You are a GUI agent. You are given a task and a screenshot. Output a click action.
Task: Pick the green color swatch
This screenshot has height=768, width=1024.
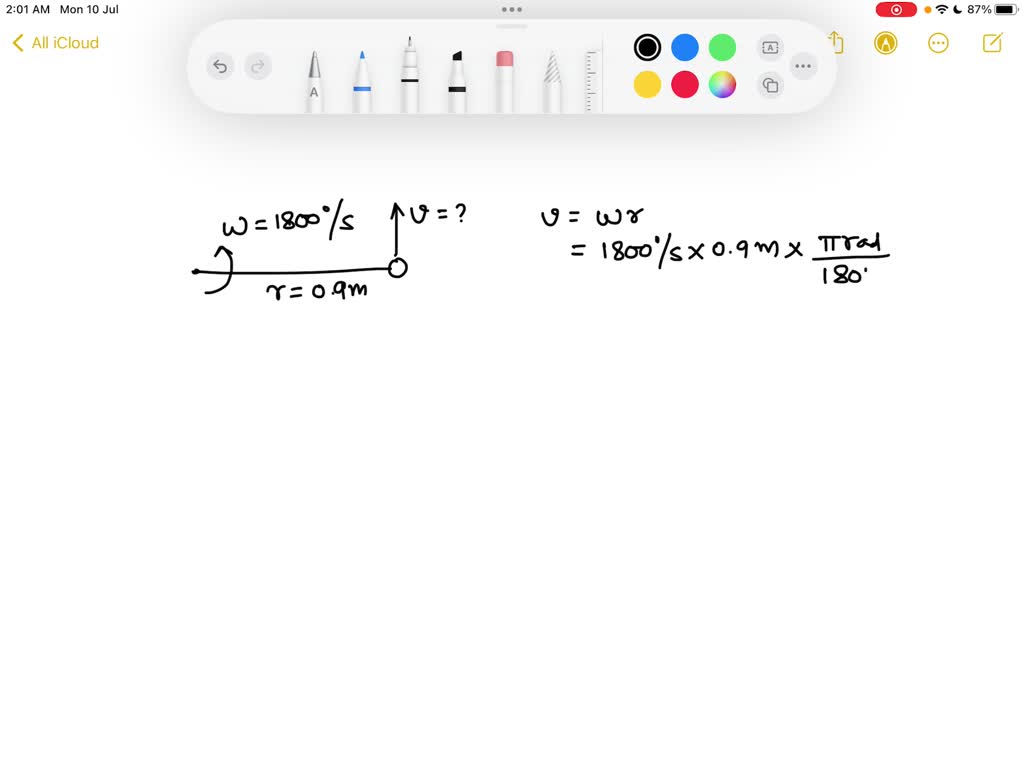(722, 47)
